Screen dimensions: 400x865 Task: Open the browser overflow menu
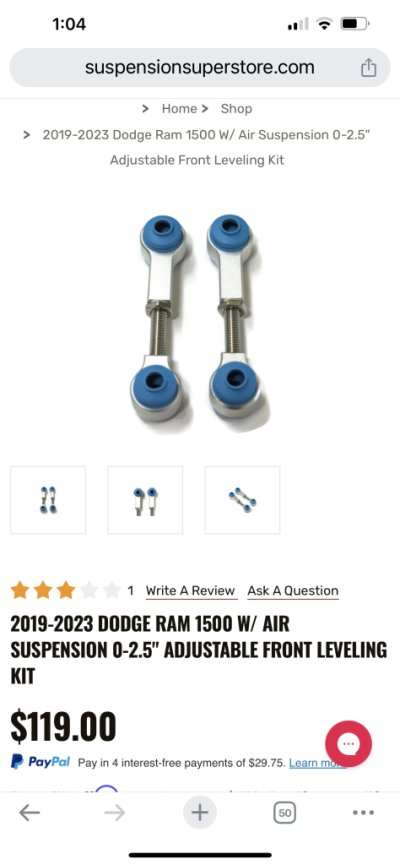(363, 813)
